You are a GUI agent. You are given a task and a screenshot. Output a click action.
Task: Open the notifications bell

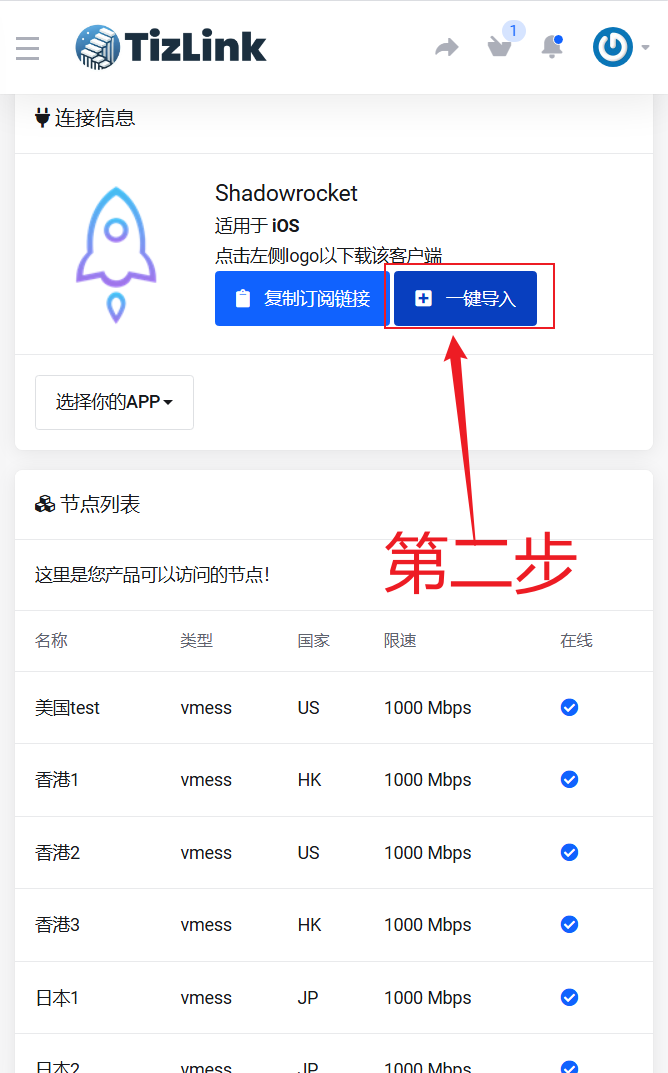pos(552,47)
